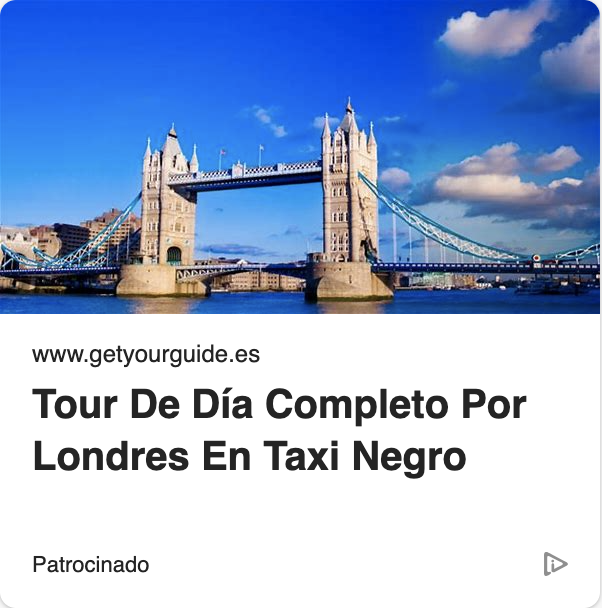Open the London black taxi tour ad
Viewport: 602px width, 608px height.
coord(280,431)
